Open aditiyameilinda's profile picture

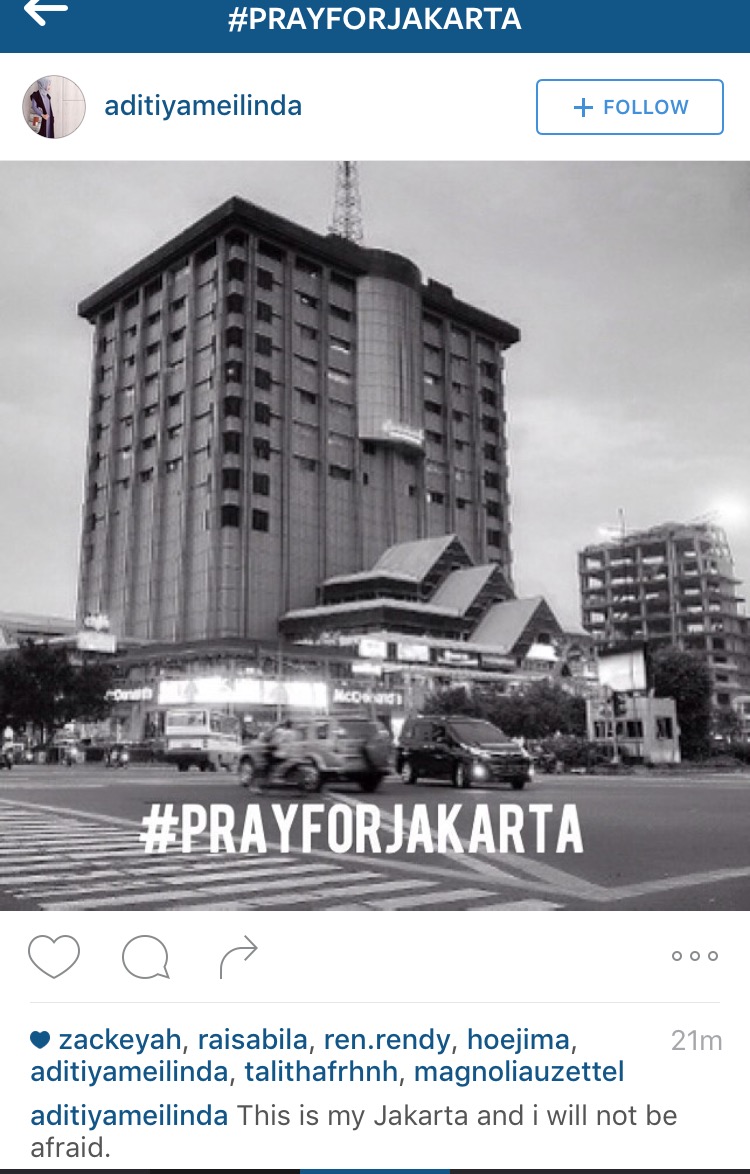tap(53, 107)
